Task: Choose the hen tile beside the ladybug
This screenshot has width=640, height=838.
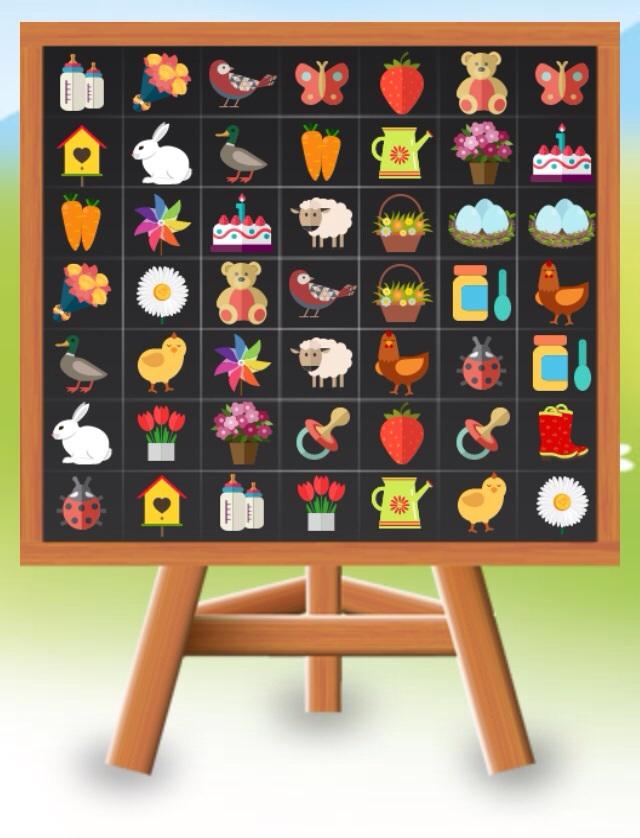Action: point(402,363)
